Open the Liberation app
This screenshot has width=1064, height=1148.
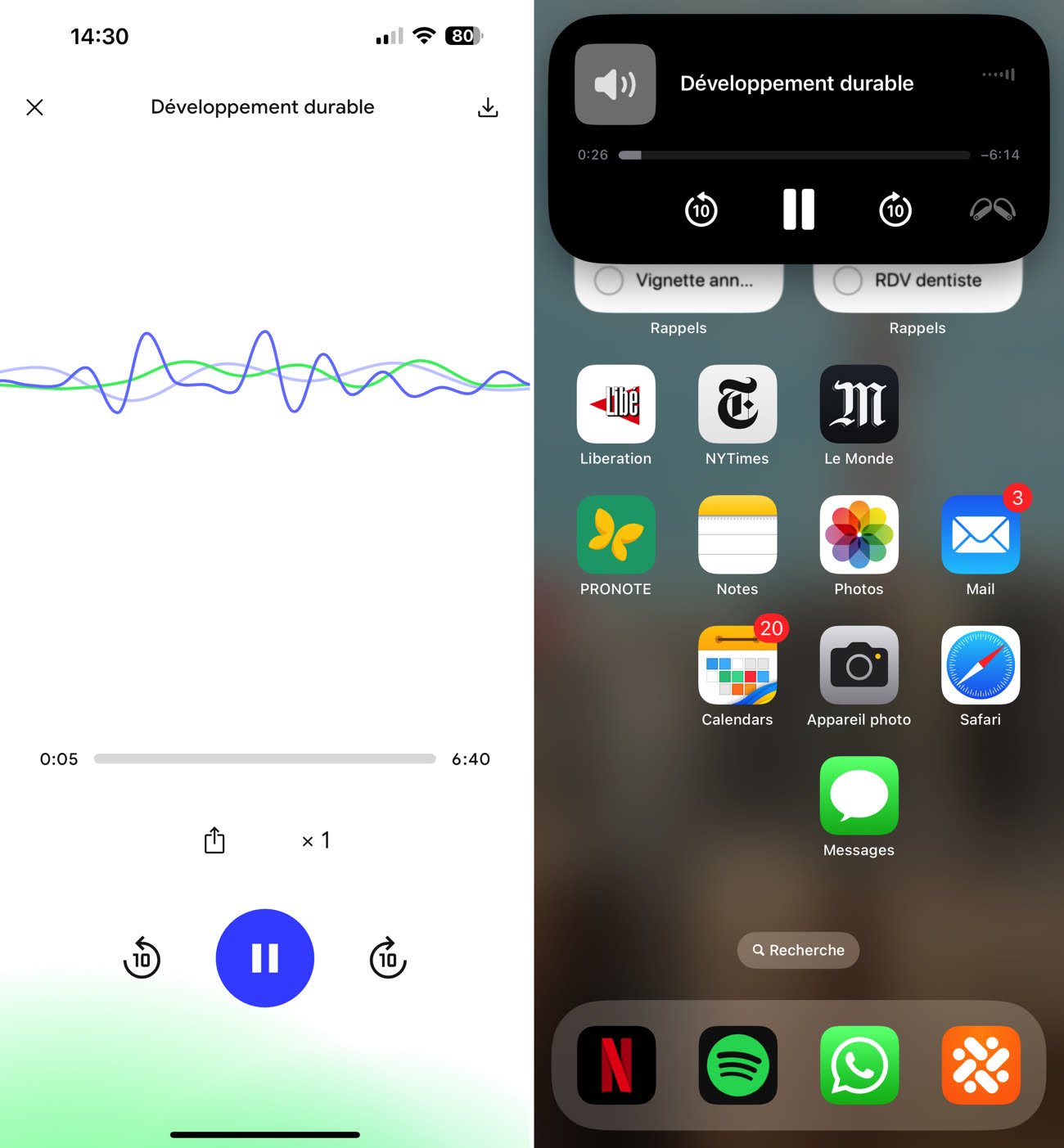(615, 404)
